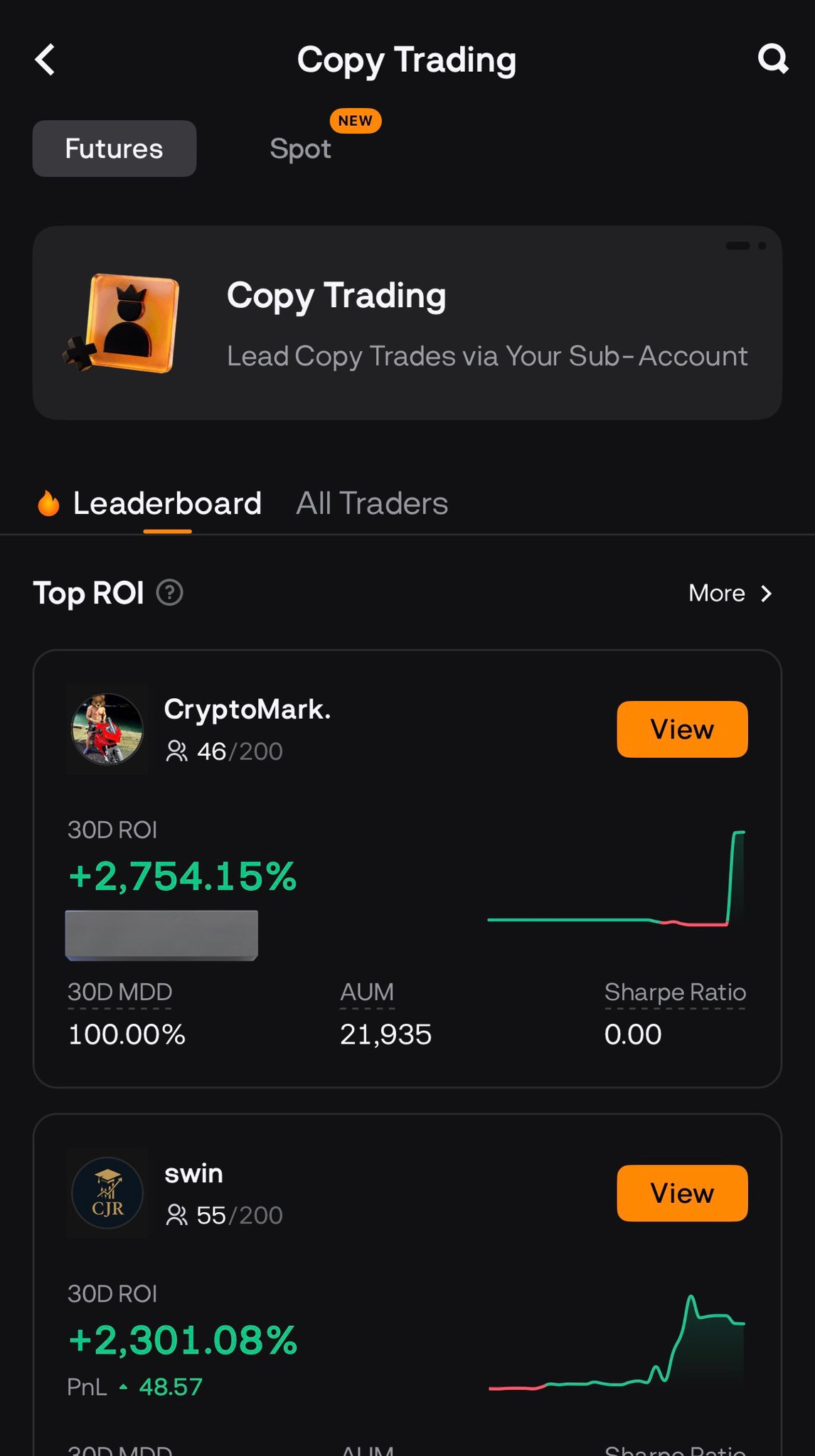The height and width of the screenshot is (1456, 815).
Task: Select the Leaderboard tab
Action: [x=166, y=503]
